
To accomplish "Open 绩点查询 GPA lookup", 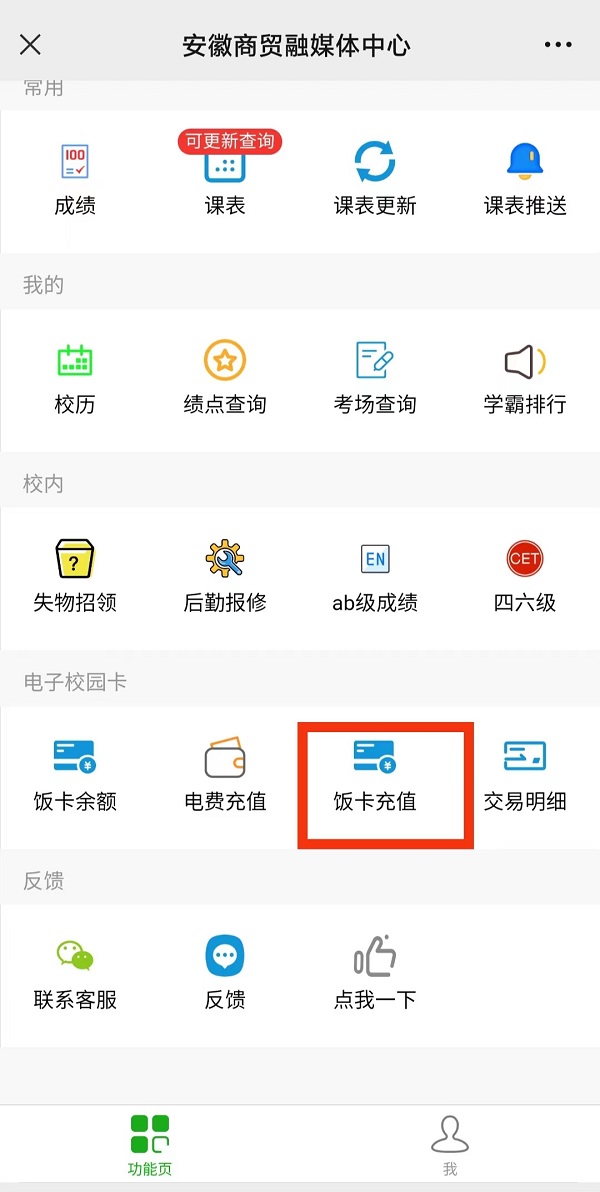I will 224,378.
